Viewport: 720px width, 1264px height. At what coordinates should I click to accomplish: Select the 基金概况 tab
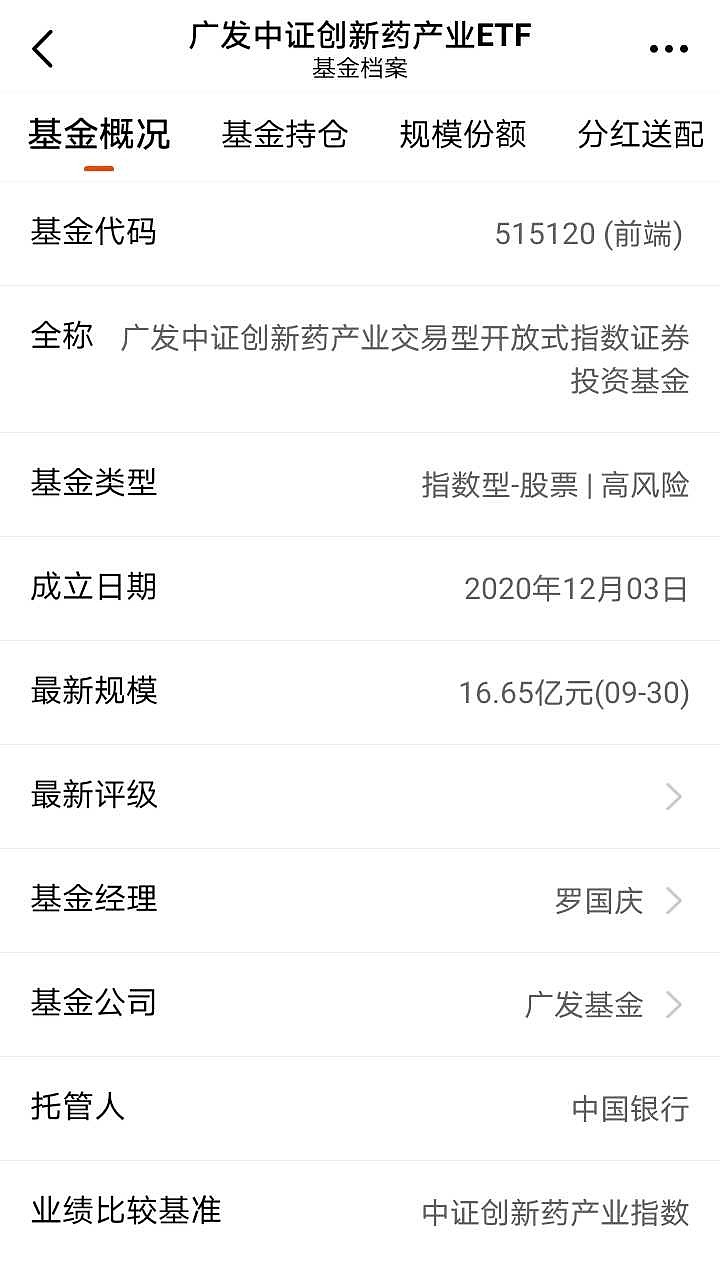tap(99, 134)
